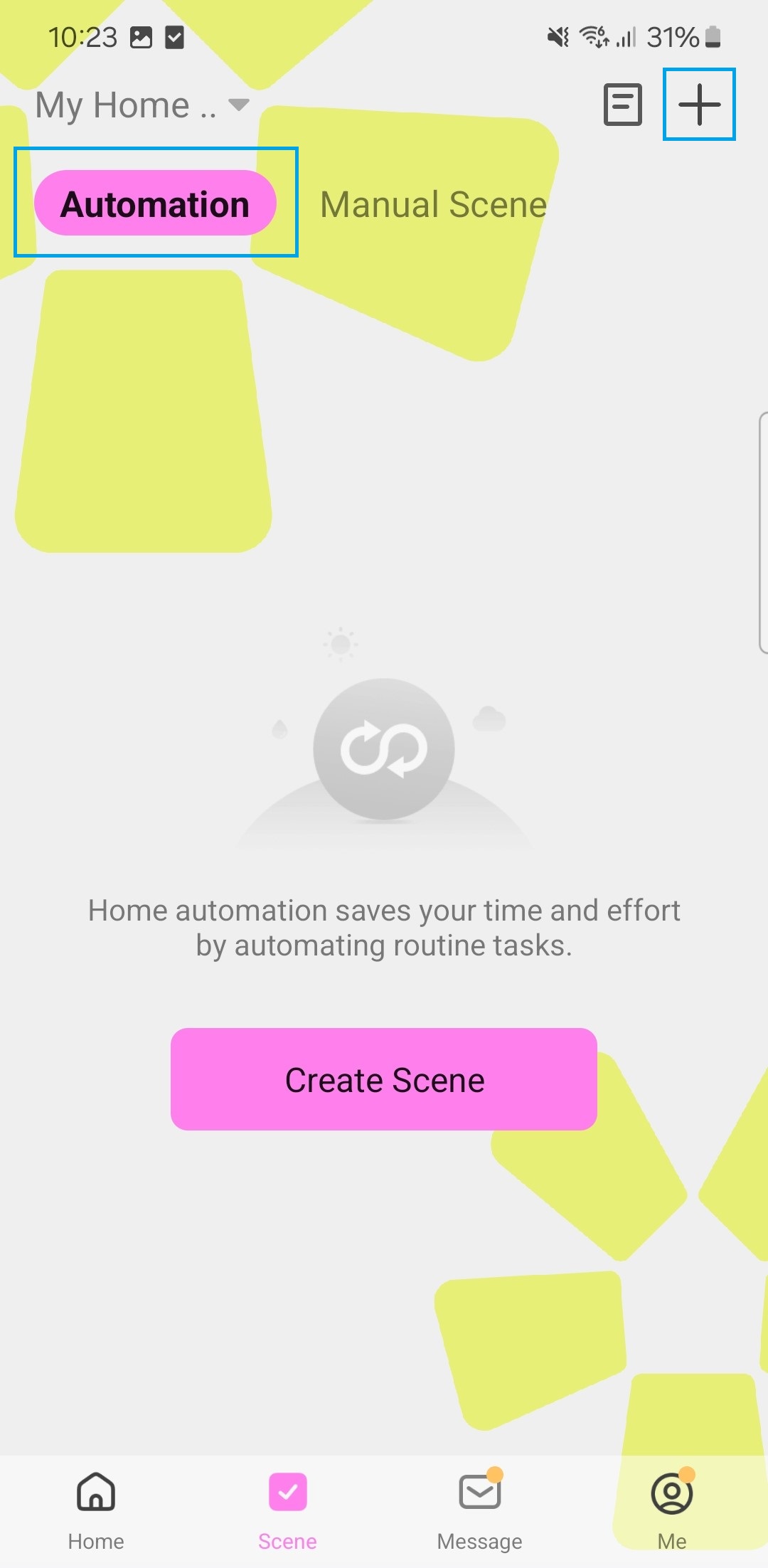Select the Automation tab
Screen dimensions: 768x1568
155,203
